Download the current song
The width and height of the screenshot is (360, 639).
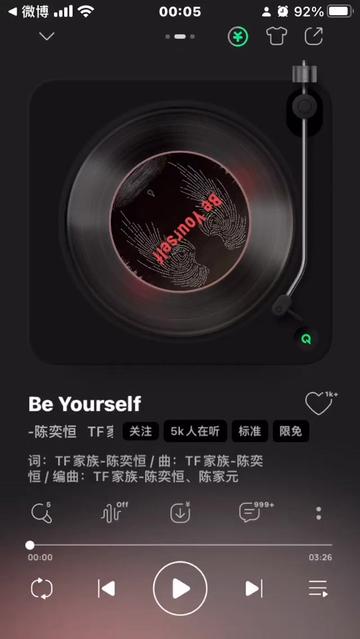pyautogui.click(x=181, y=512)
